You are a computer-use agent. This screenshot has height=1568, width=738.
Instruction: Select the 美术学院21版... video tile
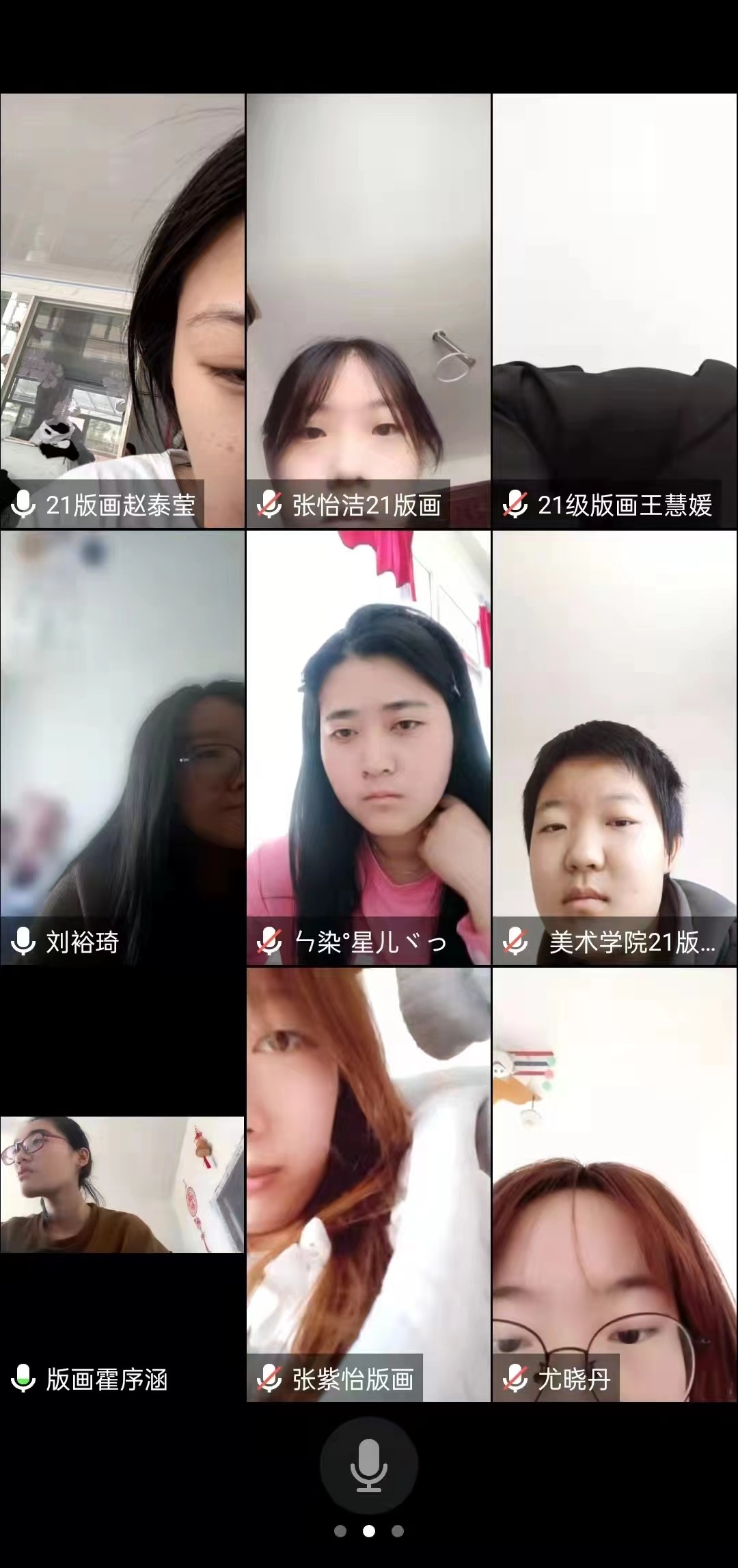click(614, 748)
